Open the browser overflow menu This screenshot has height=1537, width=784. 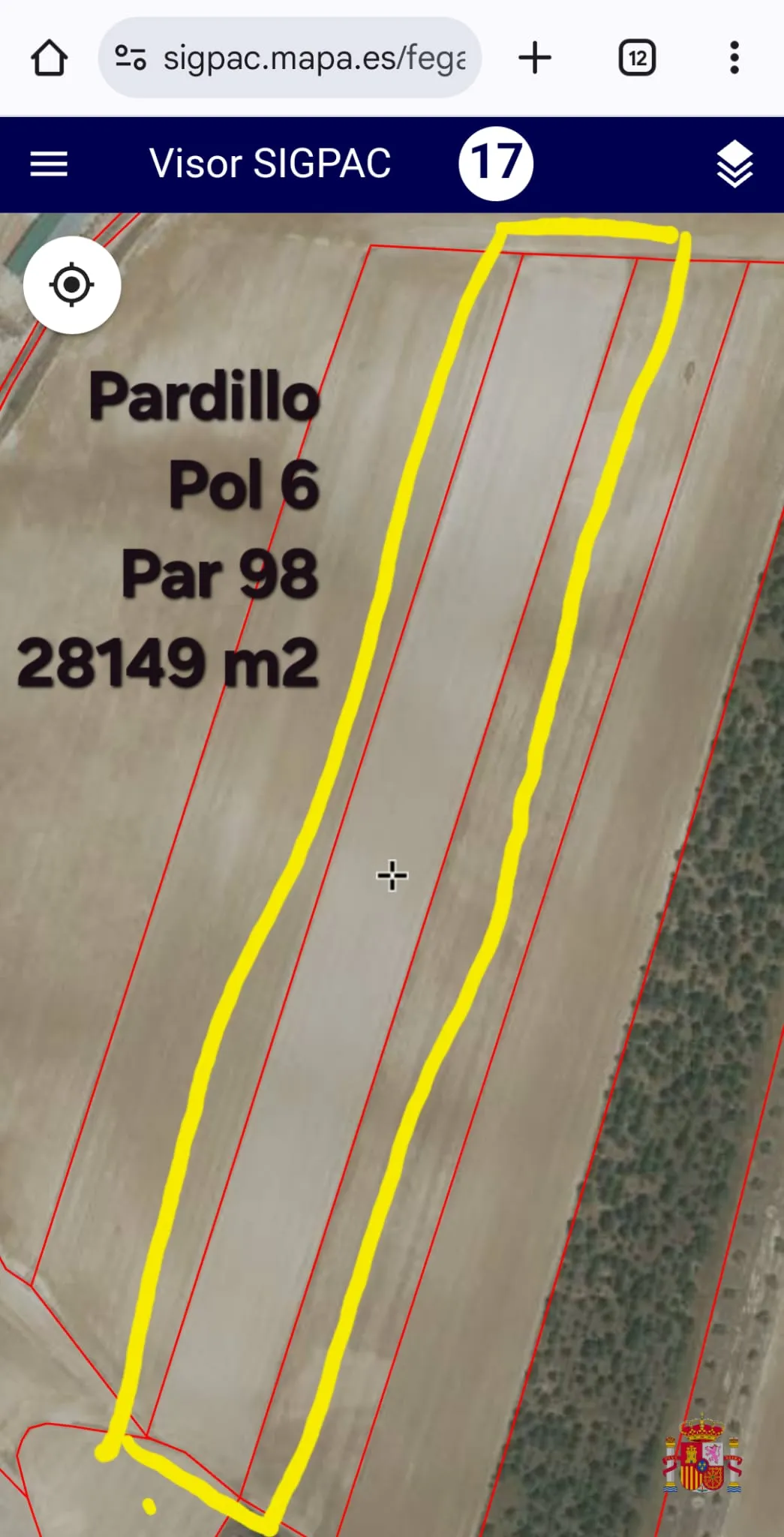[734, 58]
